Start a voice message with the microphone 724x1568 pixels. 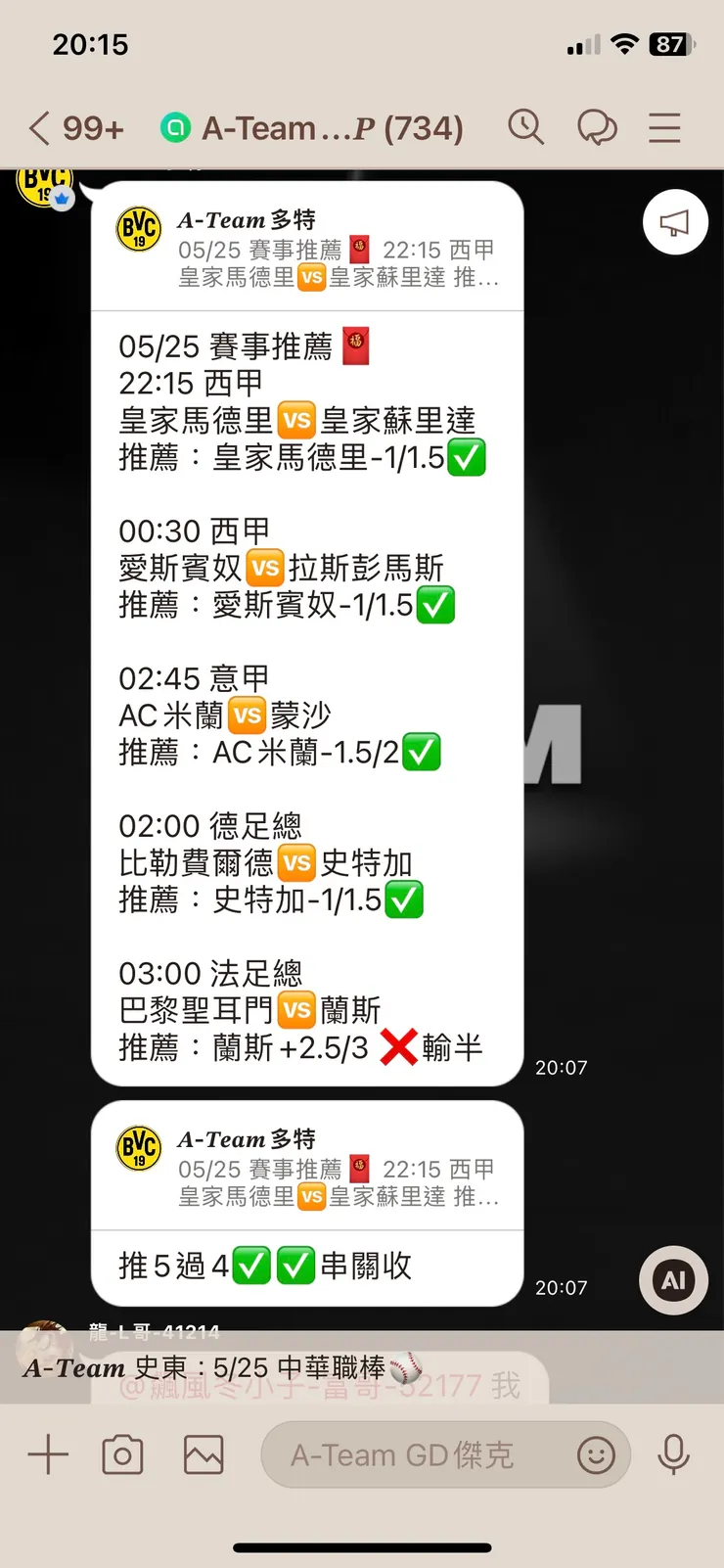[x=673, y=1453]
